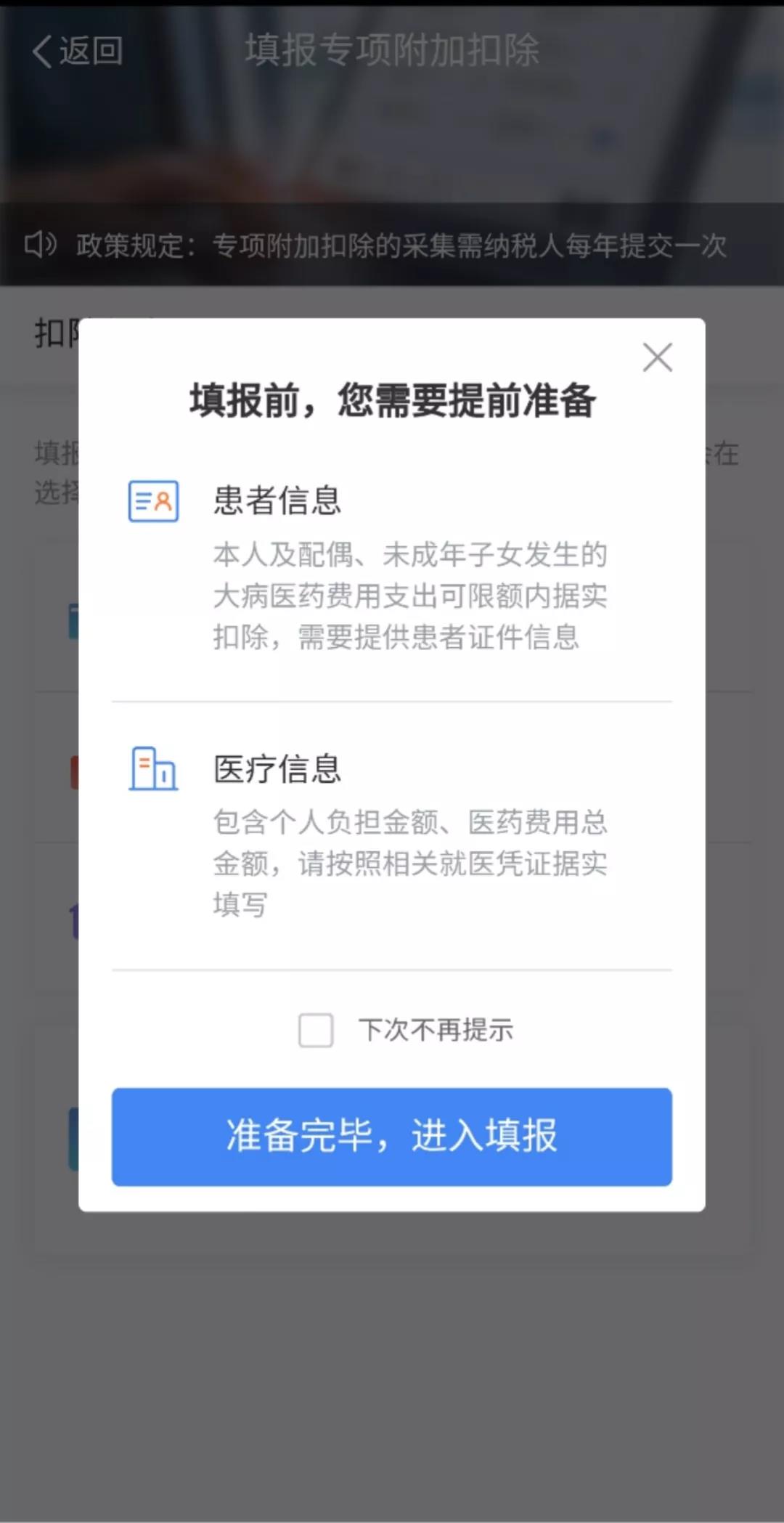Open the 医疗信息 section heading
This screenshot has height=1523, width=784.
click(277, 770)
